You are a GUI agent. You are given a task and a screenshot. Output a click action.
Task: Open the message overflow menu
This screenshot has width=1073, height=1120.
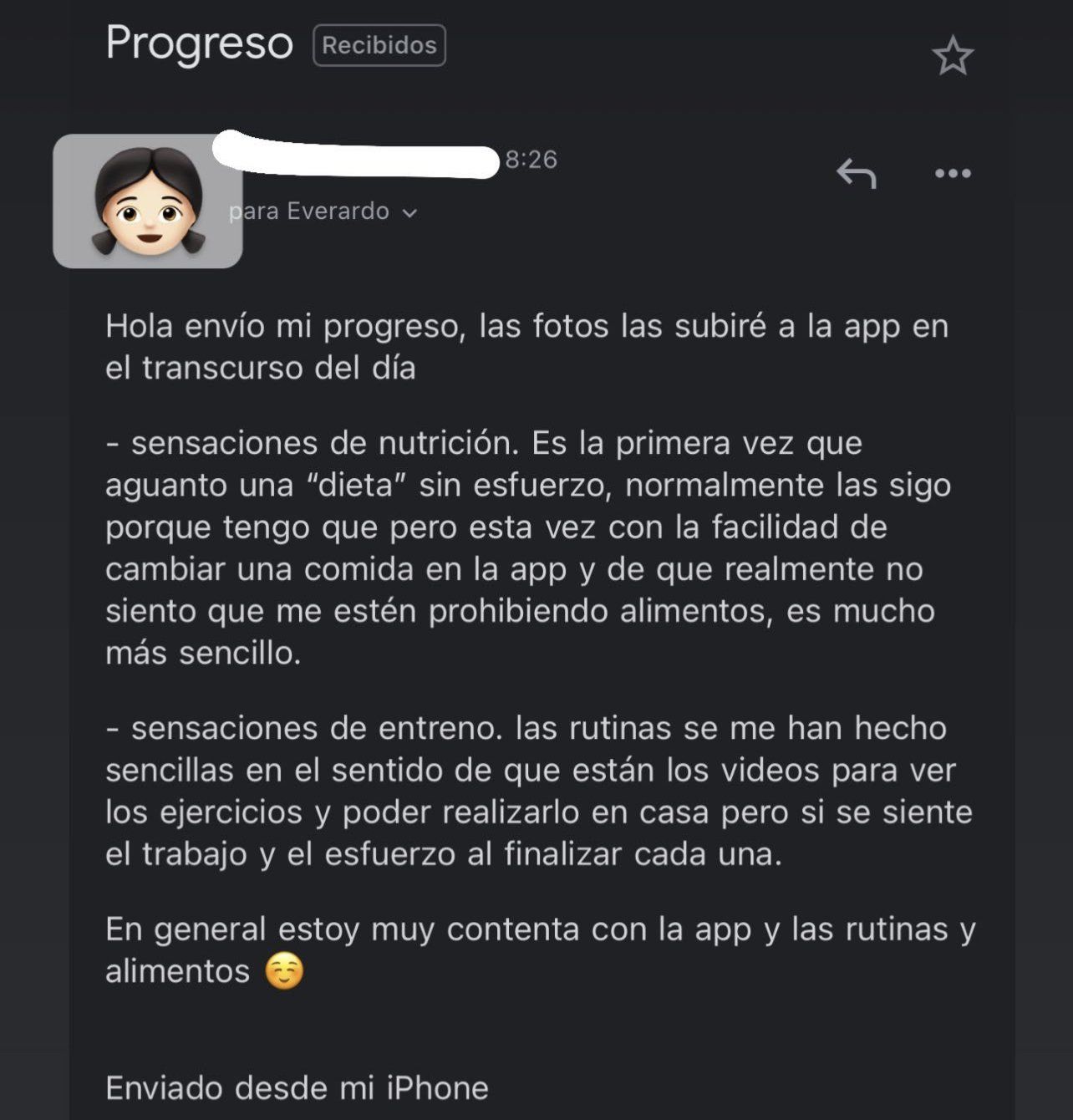point(953,173)
